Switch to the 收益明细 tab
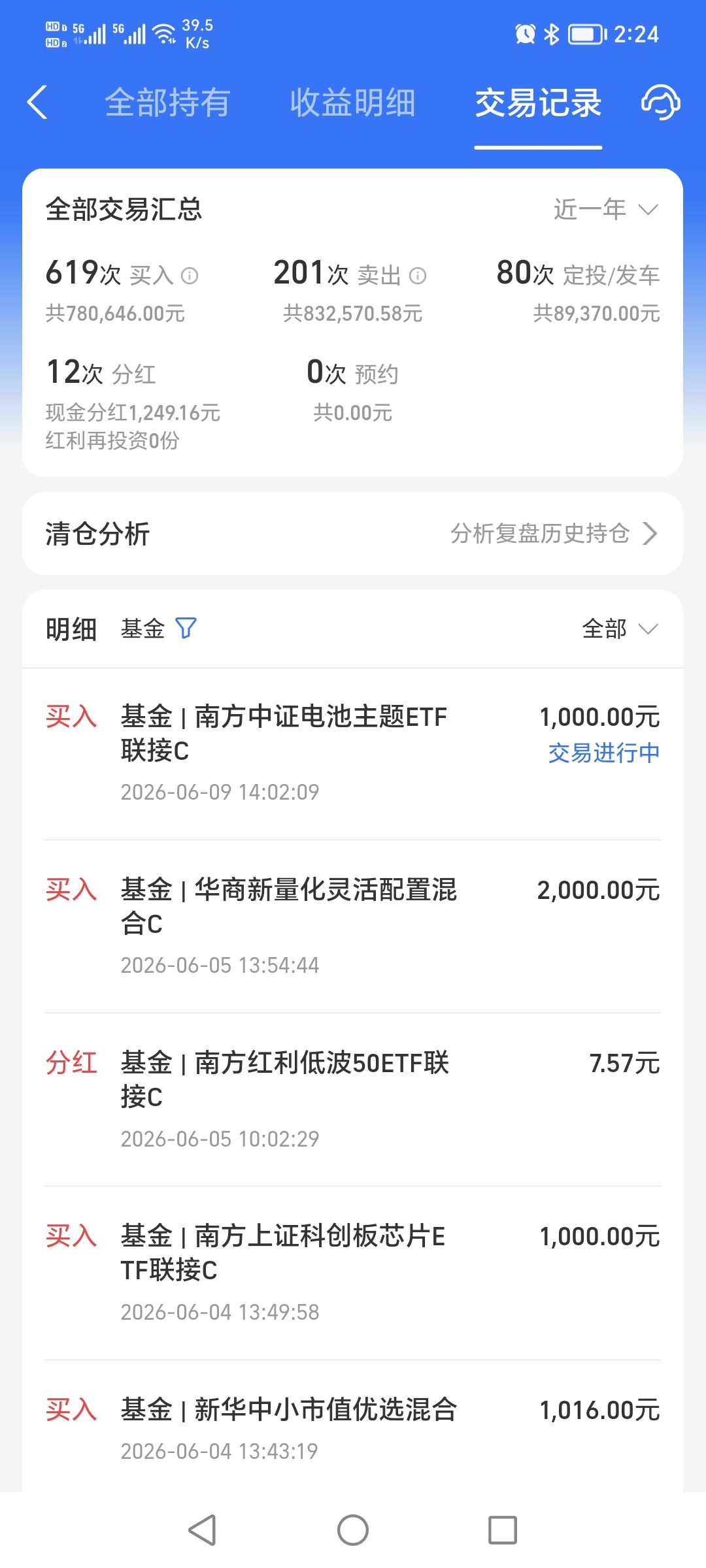This screenshot has width=706, height=1568. (x=353, y=103)
